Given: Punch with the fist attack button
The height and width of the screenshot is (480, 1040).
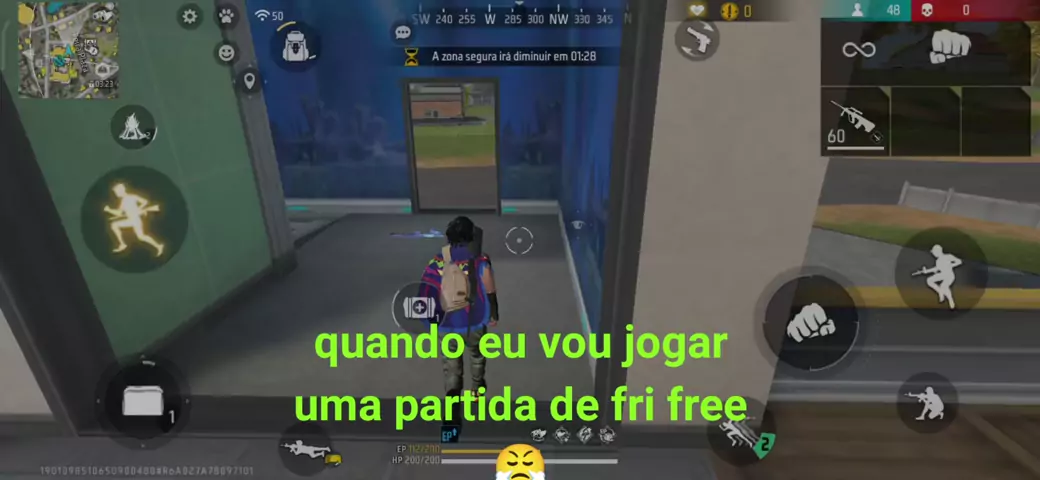Looking at the screenshot, I should (808, 321).
